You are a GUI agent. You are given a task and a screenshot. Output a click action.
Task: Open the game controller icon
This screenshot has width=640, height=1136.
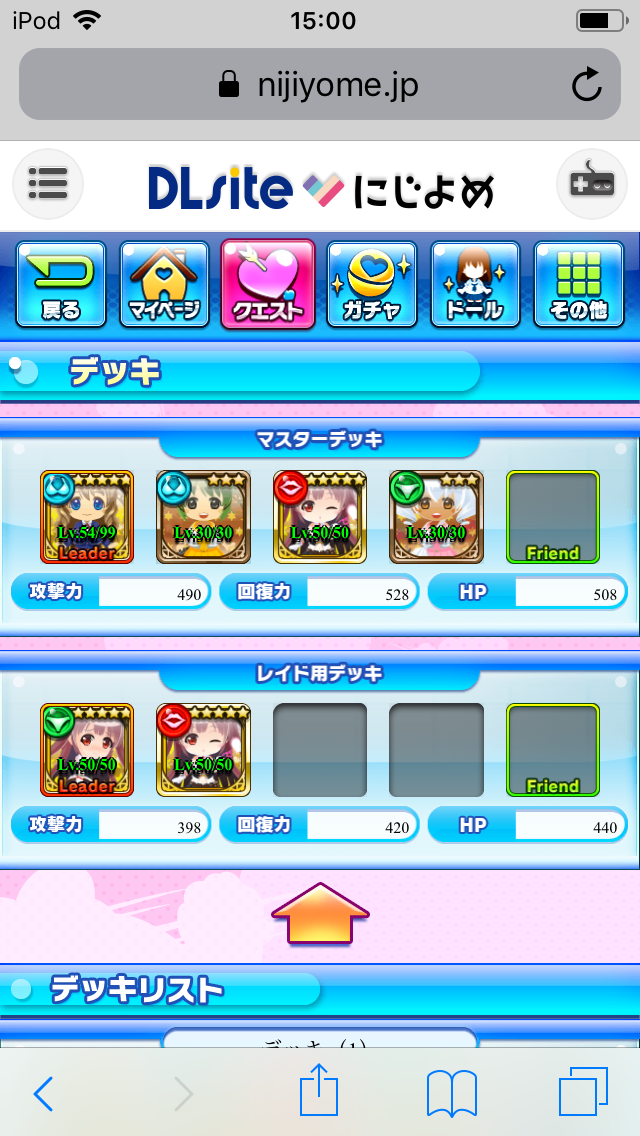591,184
